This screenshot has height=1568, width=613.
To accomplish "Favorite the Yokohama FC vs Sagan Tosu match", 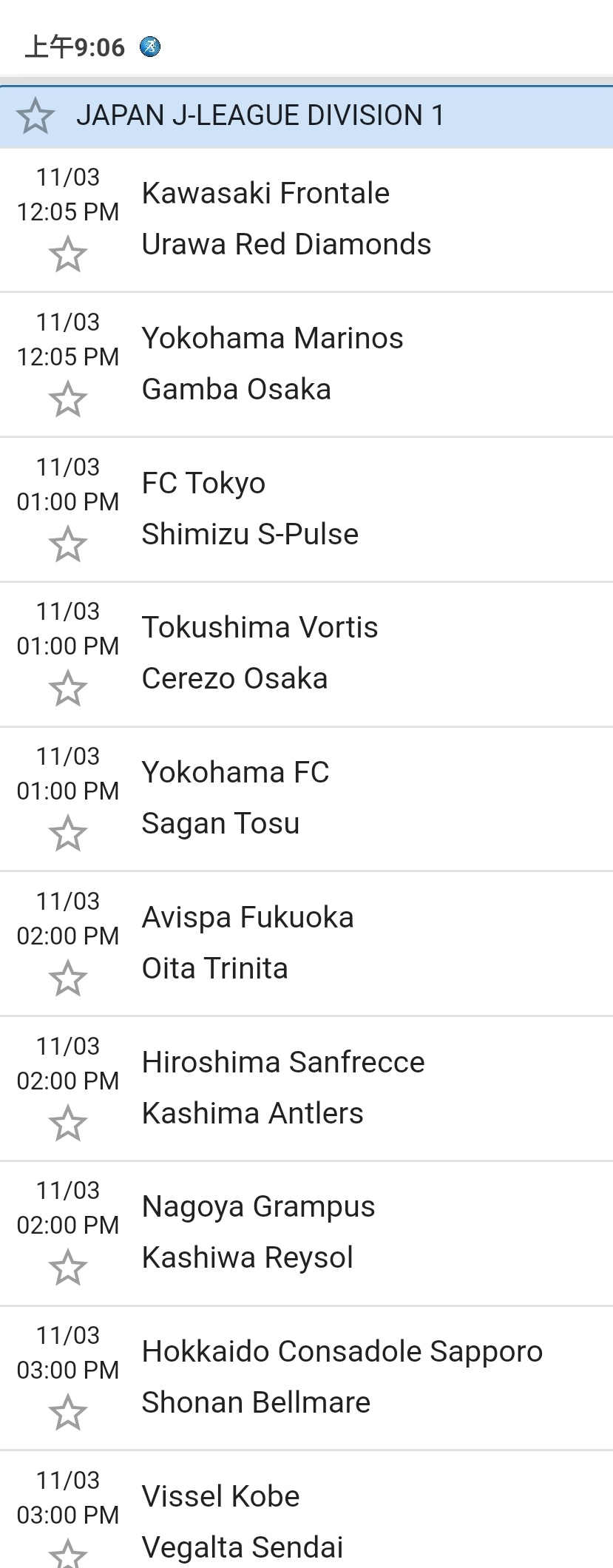I will tap(67, 834).
